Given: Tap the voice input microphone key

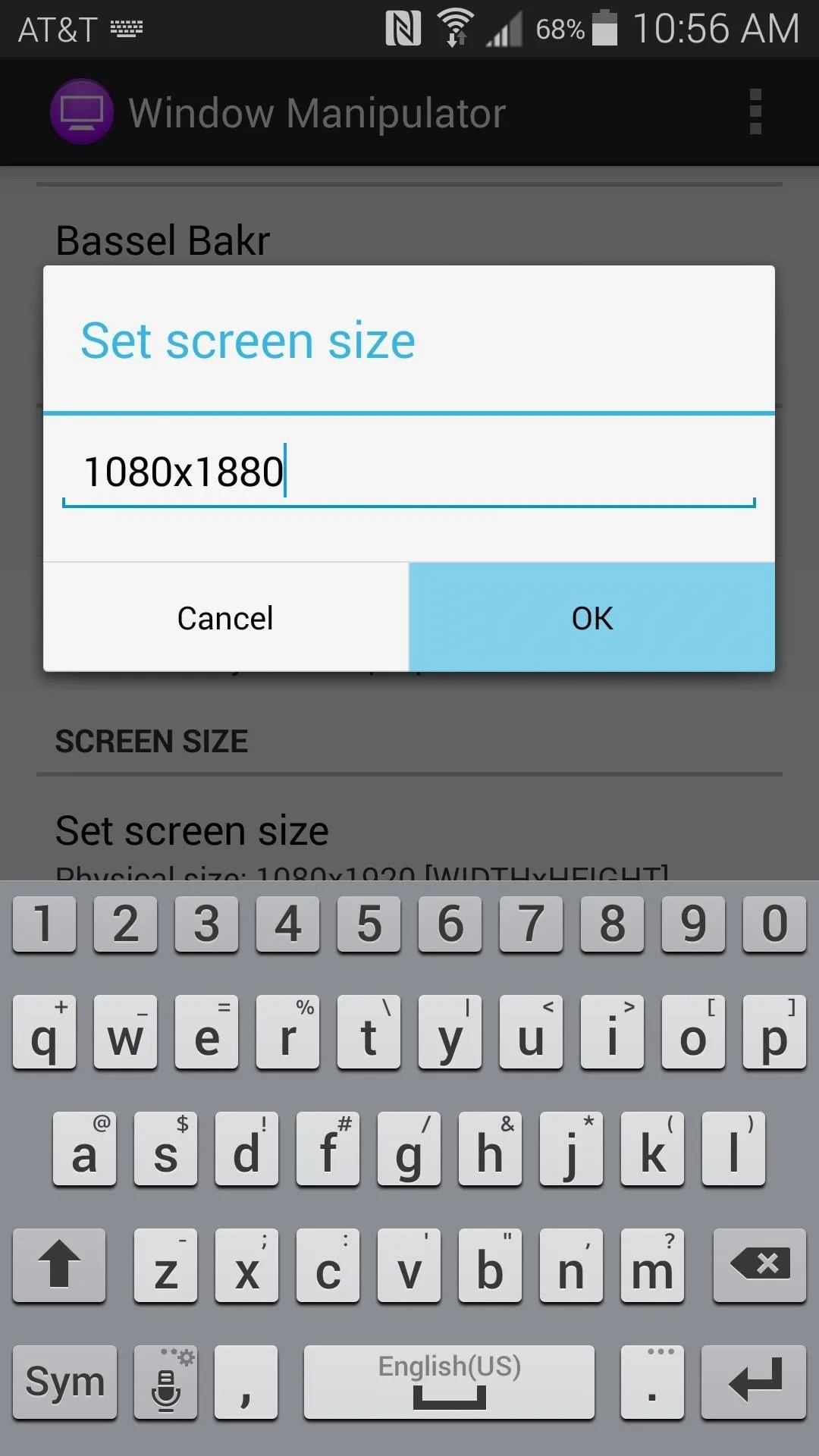Looking at the screenshot, I should 166,1382.
